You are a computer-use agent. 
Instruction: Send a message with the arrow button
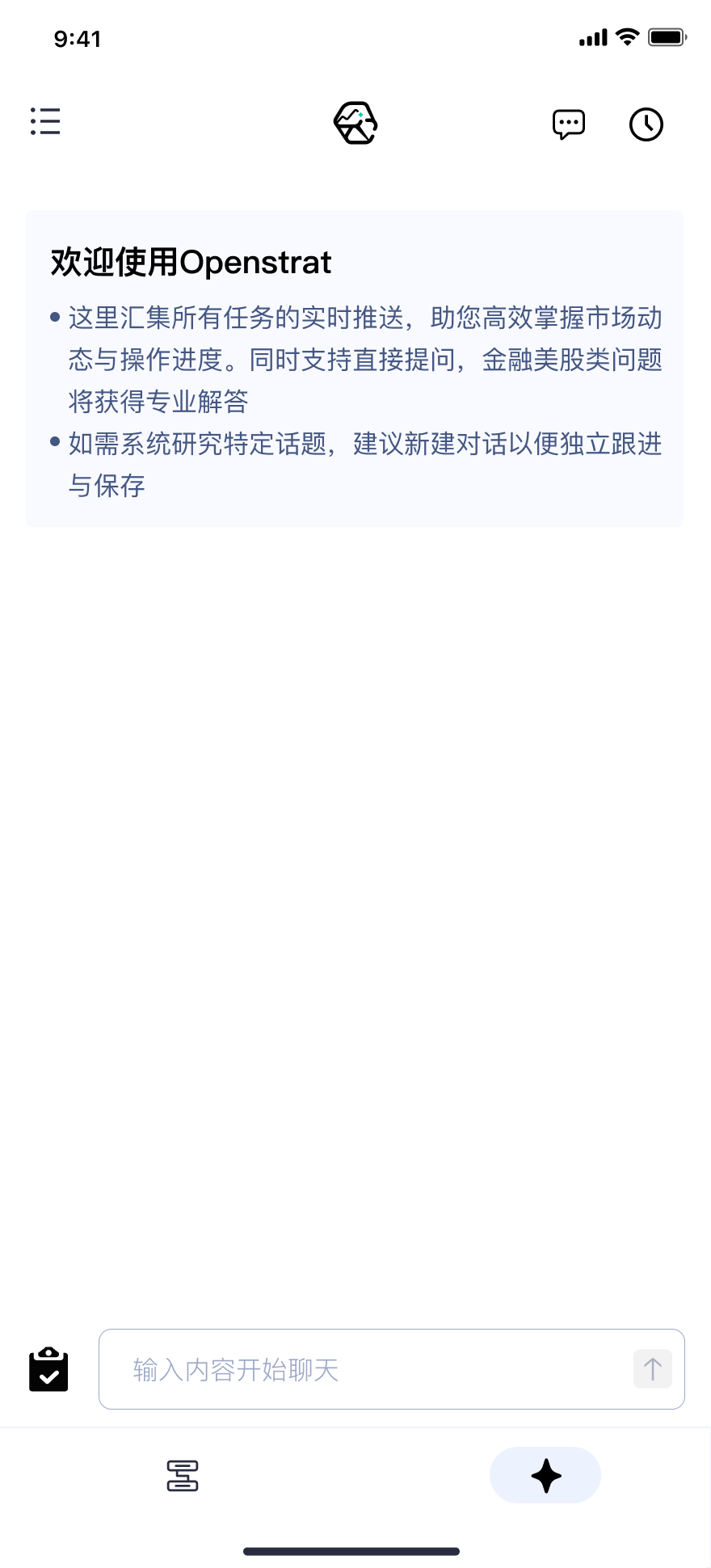(x=652, y=1368)
